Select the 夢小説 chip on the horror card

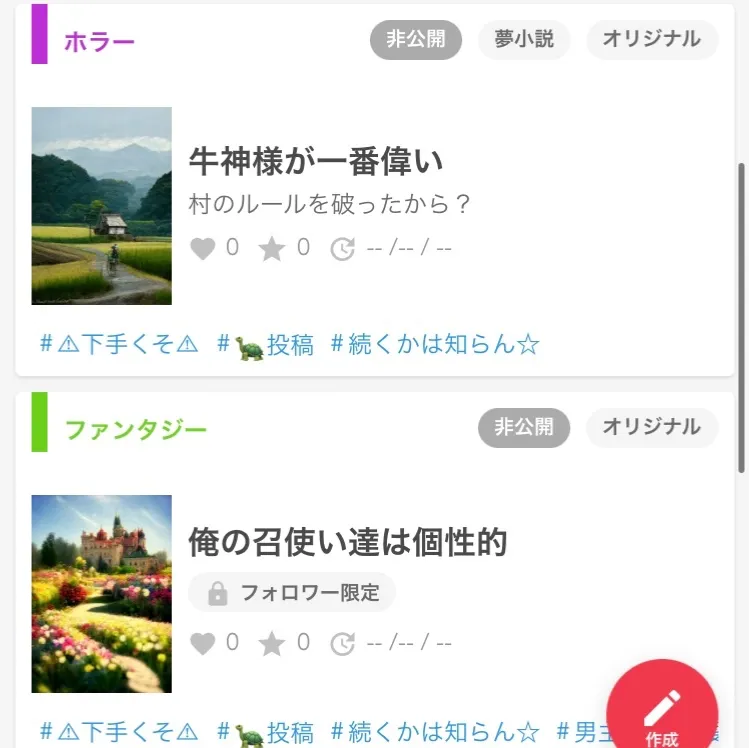pos(524,40)
